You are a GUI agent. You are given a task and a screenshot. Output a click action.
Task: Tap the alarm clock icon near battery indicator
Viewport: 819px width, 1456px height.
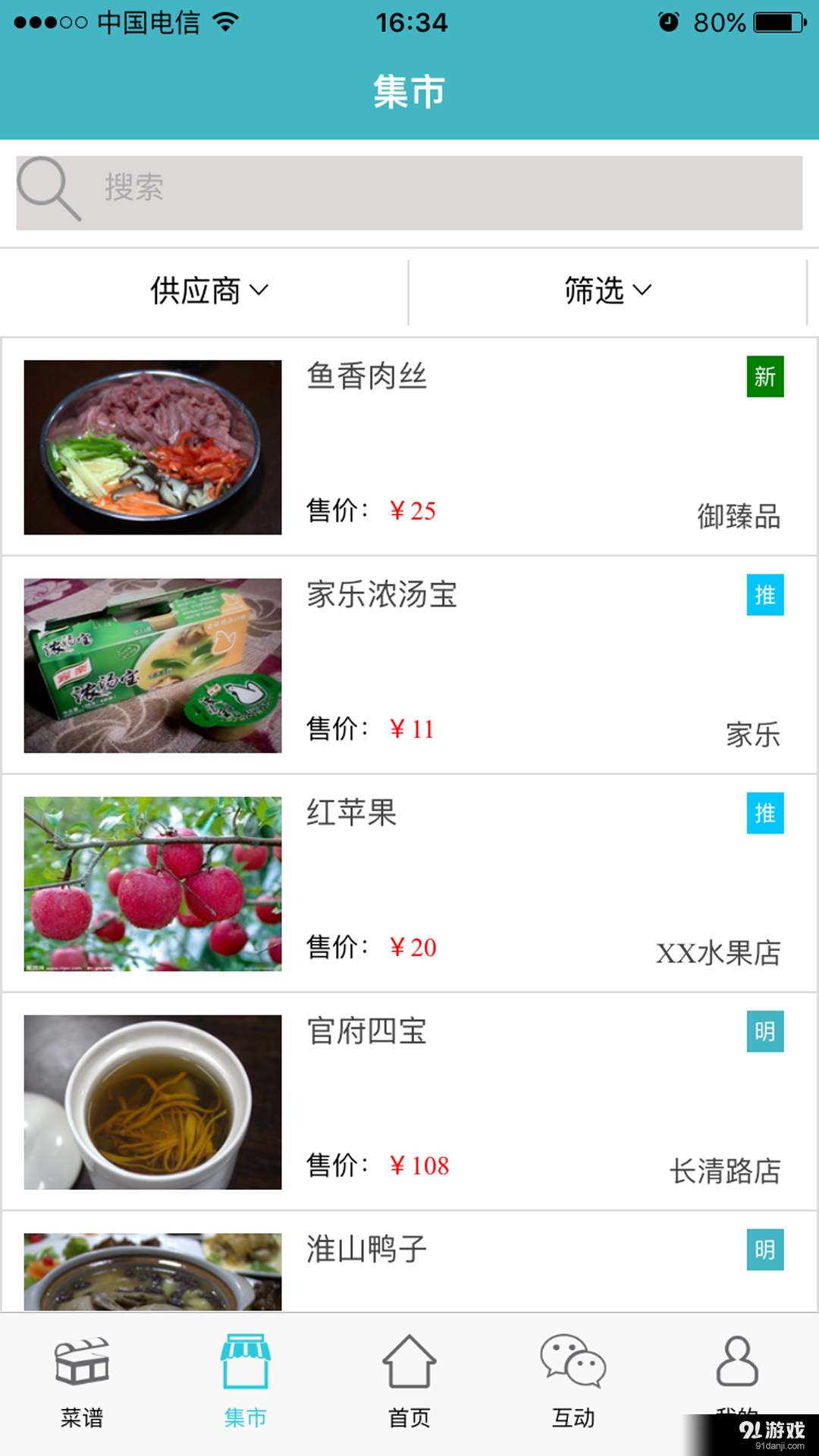666,23
